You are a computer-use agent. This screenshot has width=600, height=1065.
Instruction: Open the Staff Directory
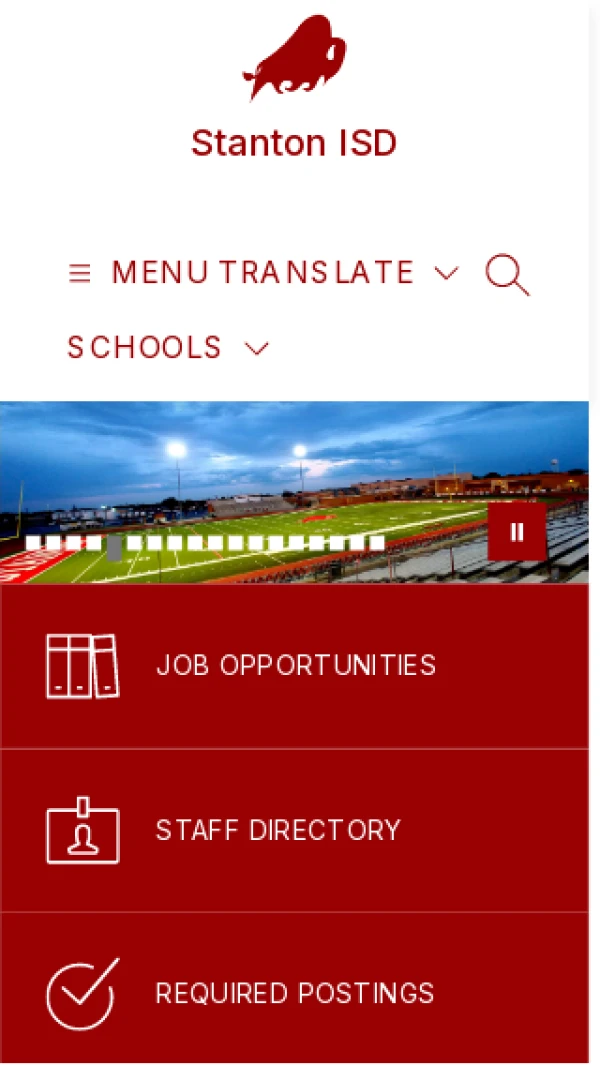click(x=277, y=830)
